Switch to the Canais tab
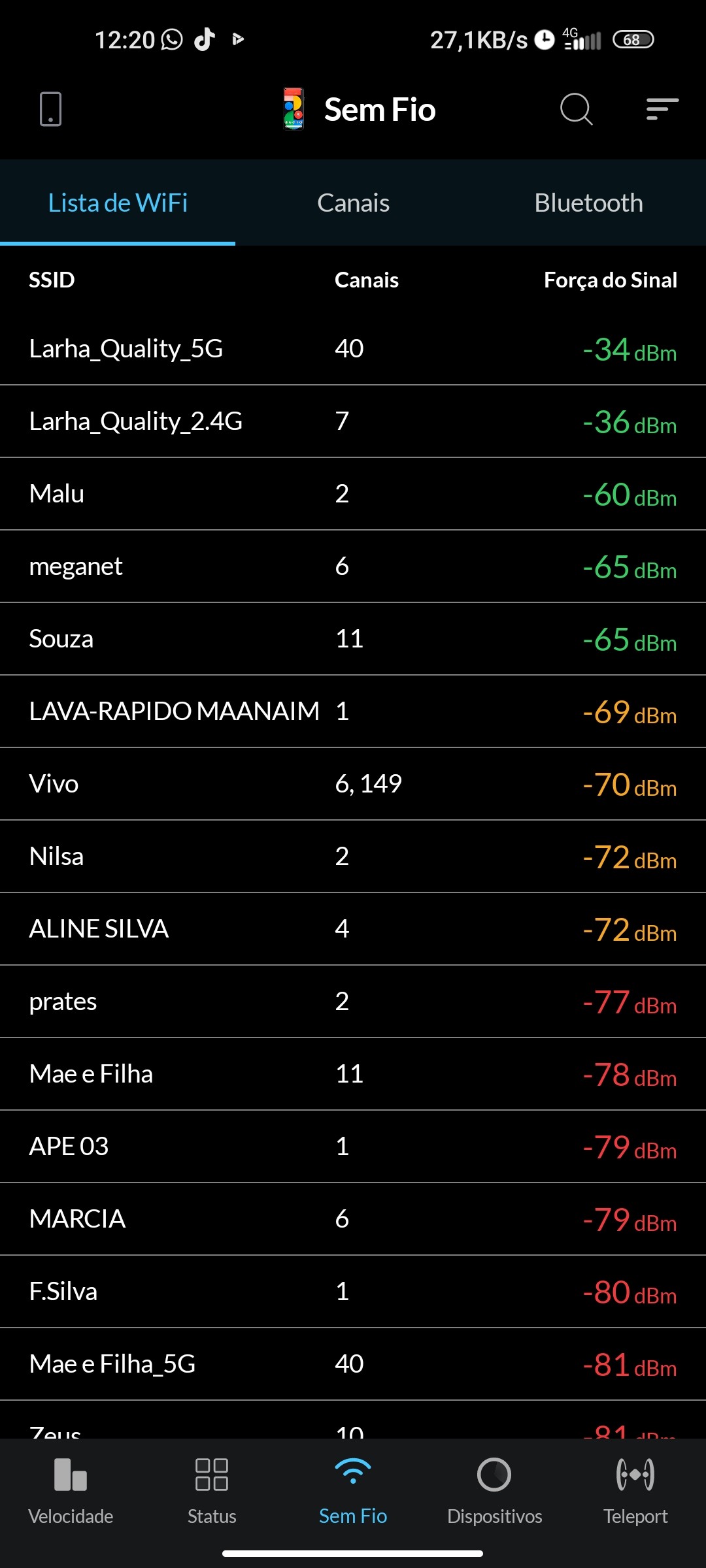The width and height of the screenshot is (706, 1568). (353, 203)
